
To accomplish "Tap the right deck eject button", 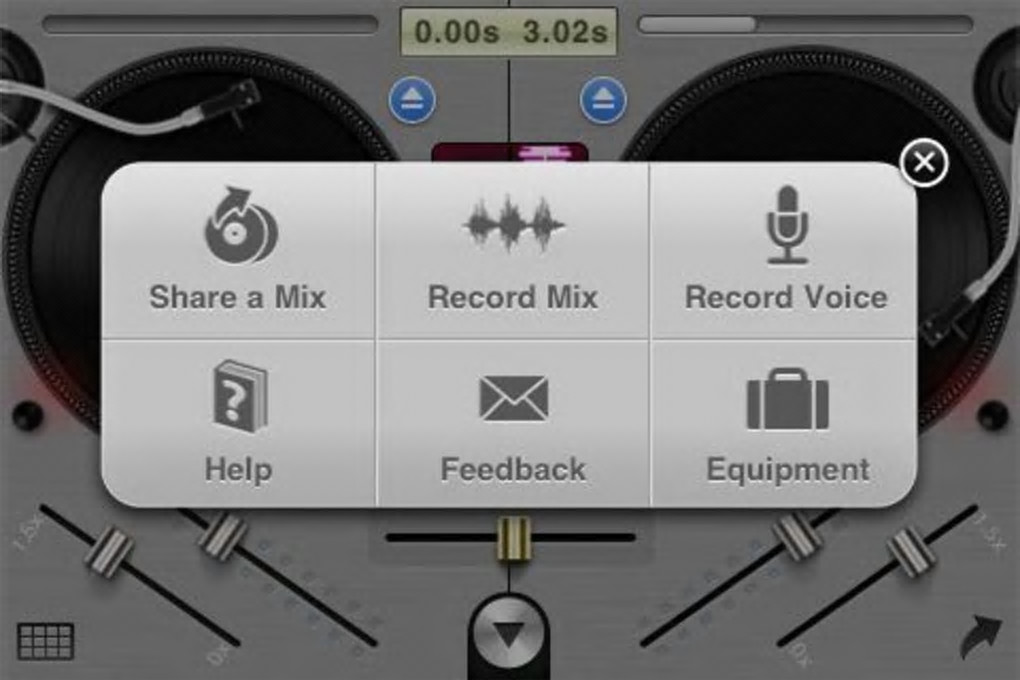I will (603, 101).
